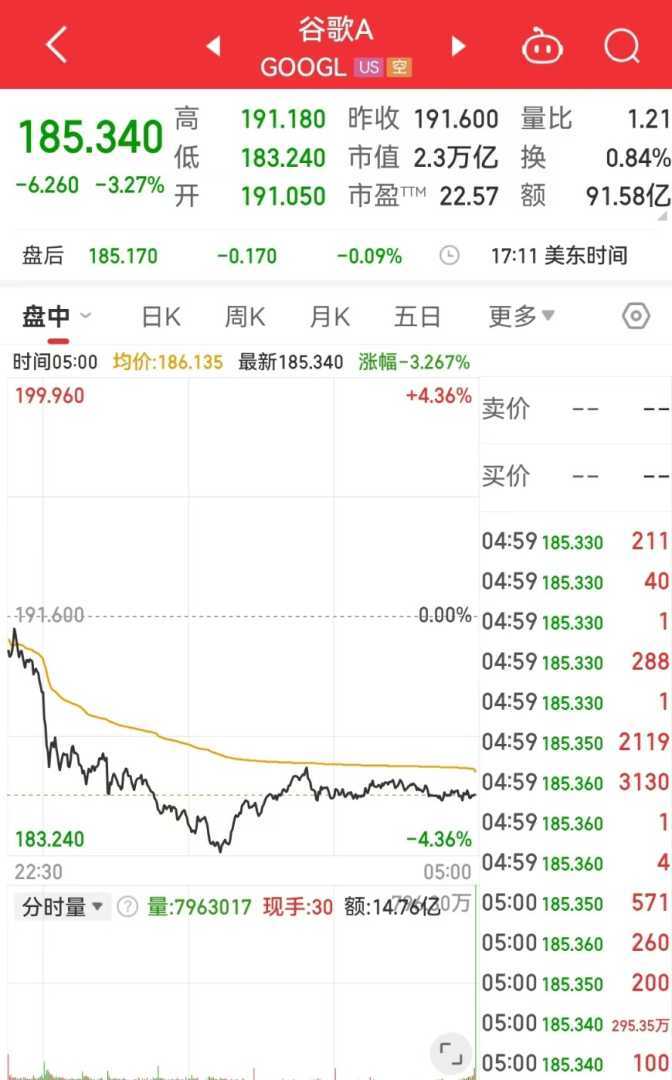The width and height of the screenshot is (672, 1080).
Task: Open stock search
Action: click(x=622, y=46)
